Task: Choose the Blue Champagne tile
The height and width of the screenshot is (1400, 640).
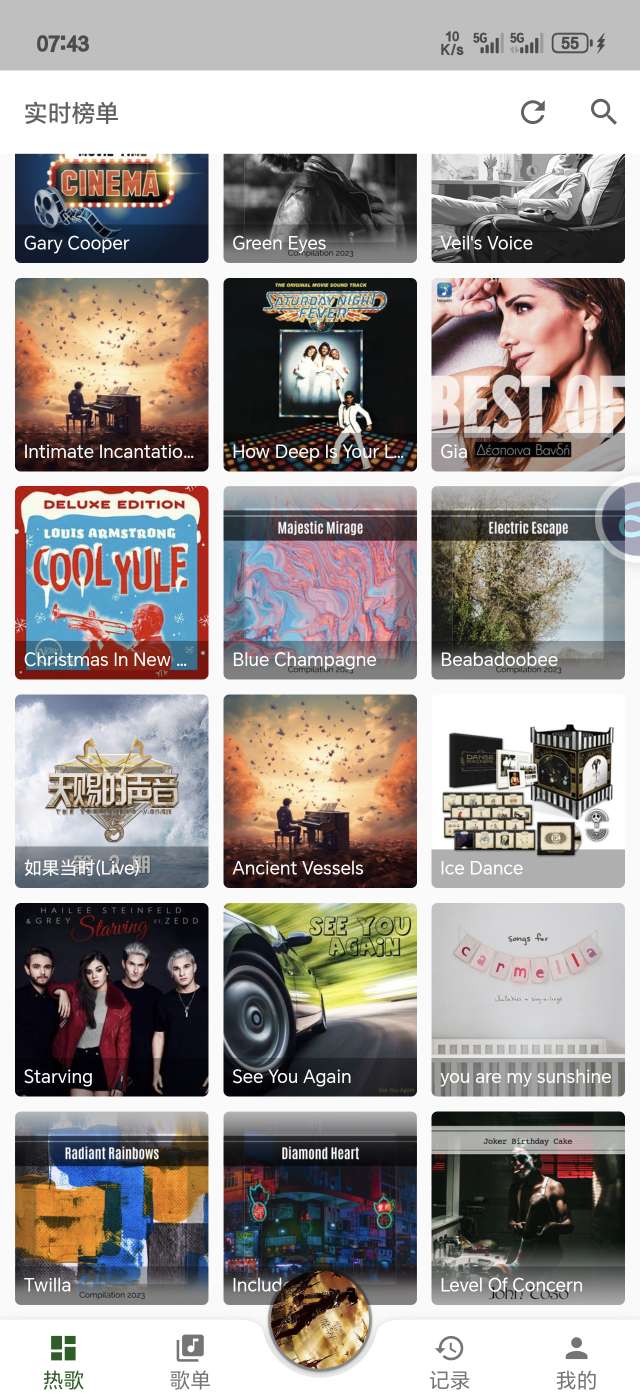Action: click(x=320, y=582)
